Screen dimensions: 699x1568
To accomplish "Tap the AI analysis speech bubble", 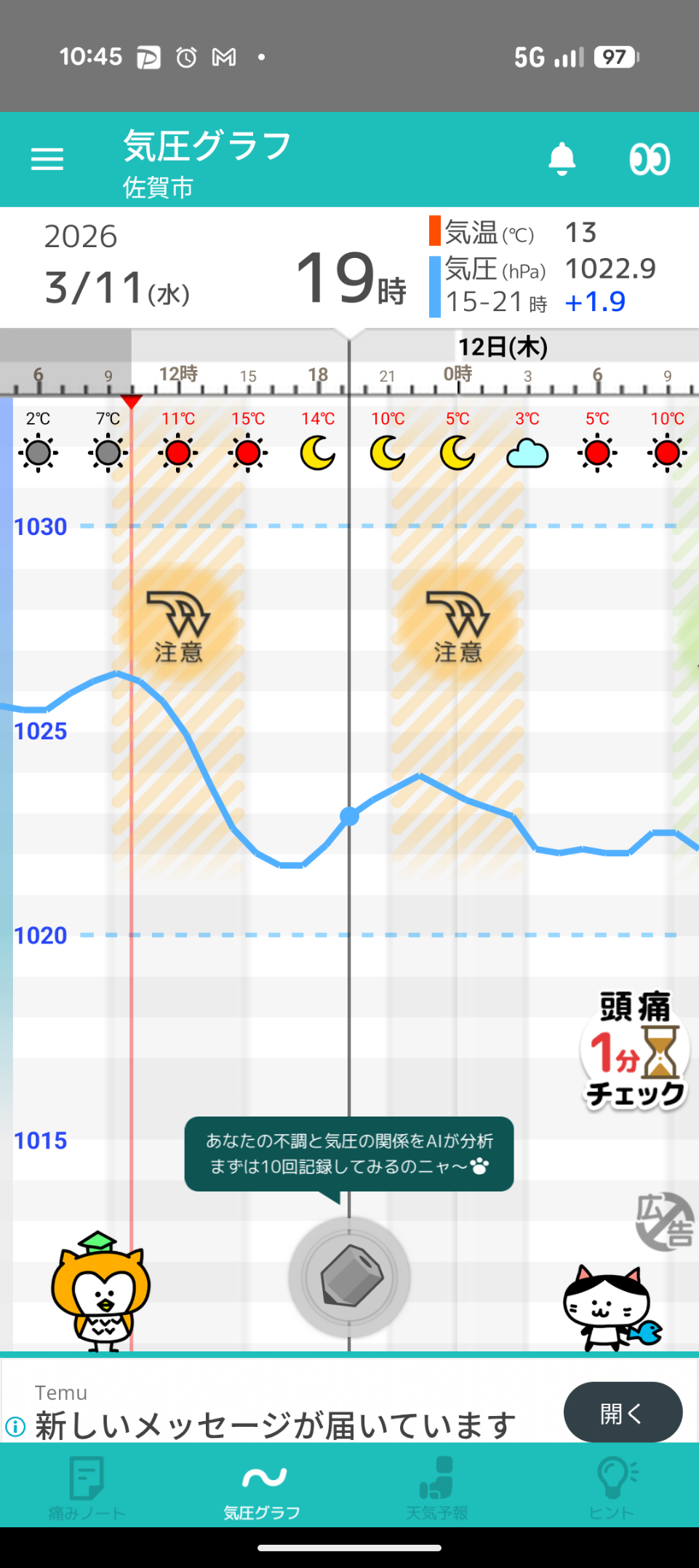I will (349, 1154).
